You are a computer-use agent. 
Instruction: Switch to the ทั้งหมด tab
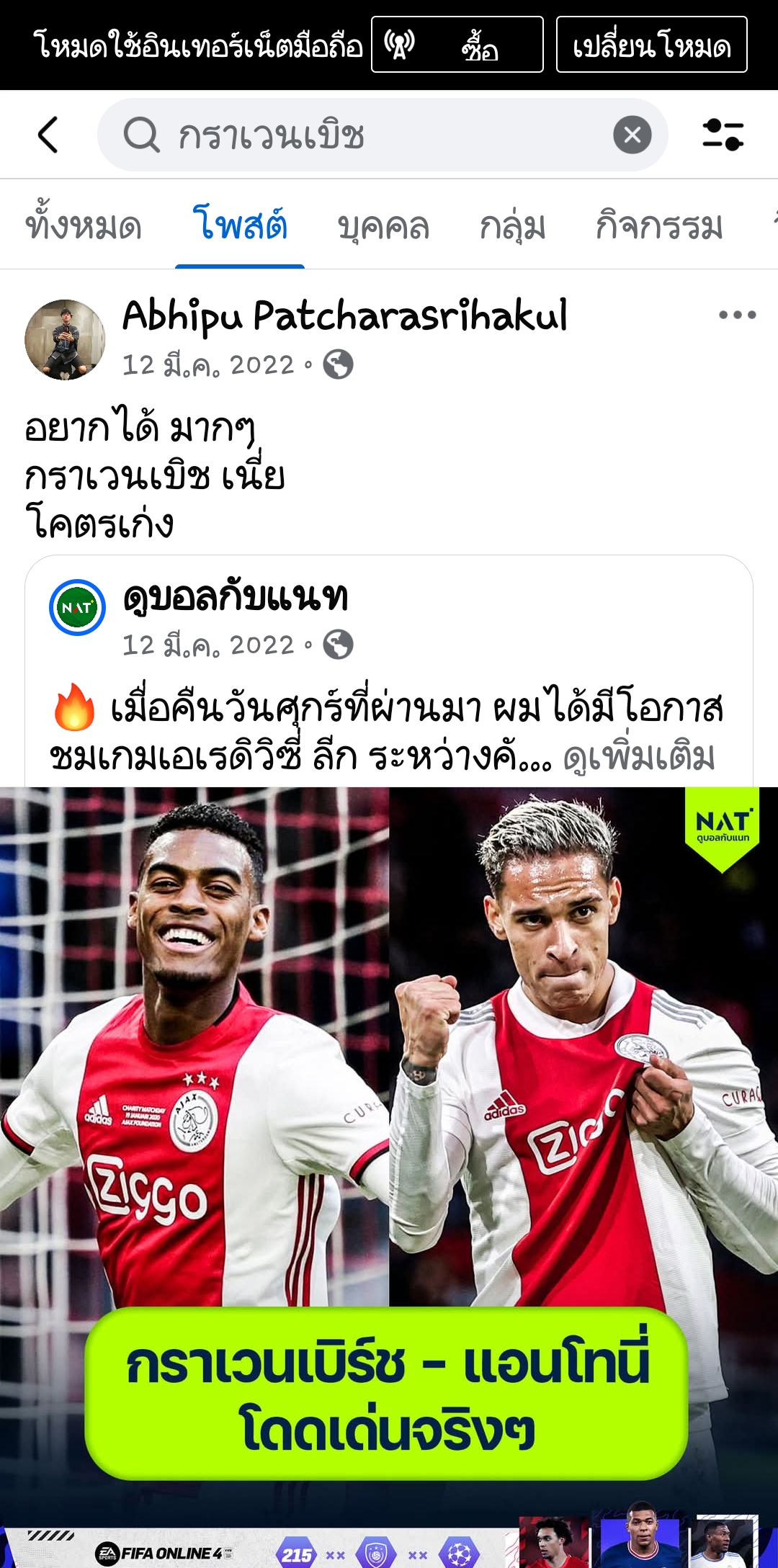click(84, 226)
